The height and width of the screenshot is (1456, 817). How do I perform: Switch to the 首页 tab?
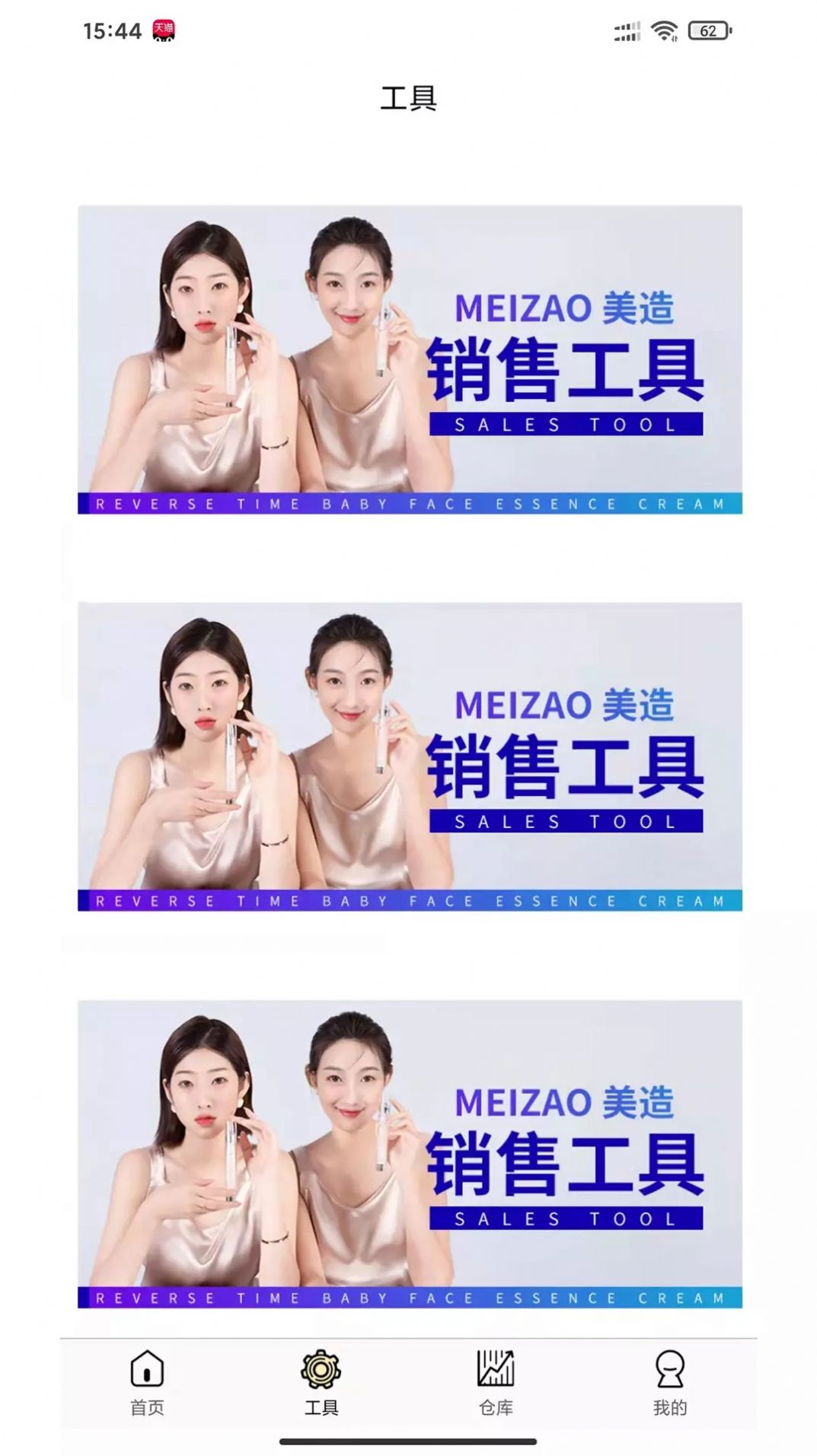[x=147, y=1382]
